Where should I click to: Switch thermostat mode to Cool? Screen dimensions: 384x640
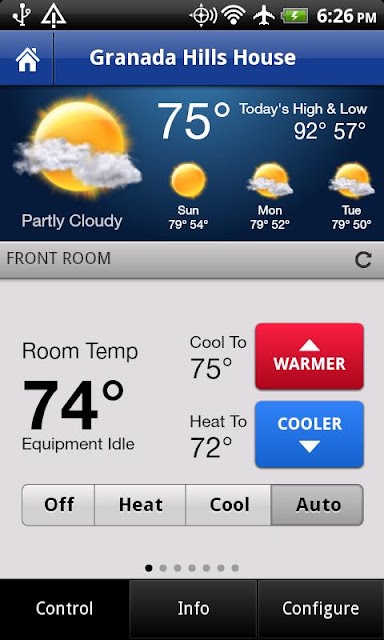pyautogui.click(x=229, y=505)
